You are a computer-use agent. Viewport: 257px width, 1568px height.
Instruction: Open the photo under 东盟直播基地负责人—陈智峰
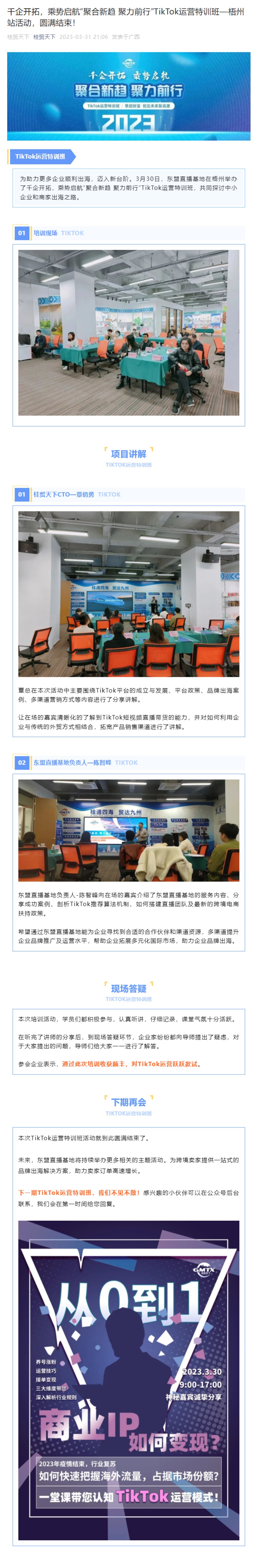(128, 830)
